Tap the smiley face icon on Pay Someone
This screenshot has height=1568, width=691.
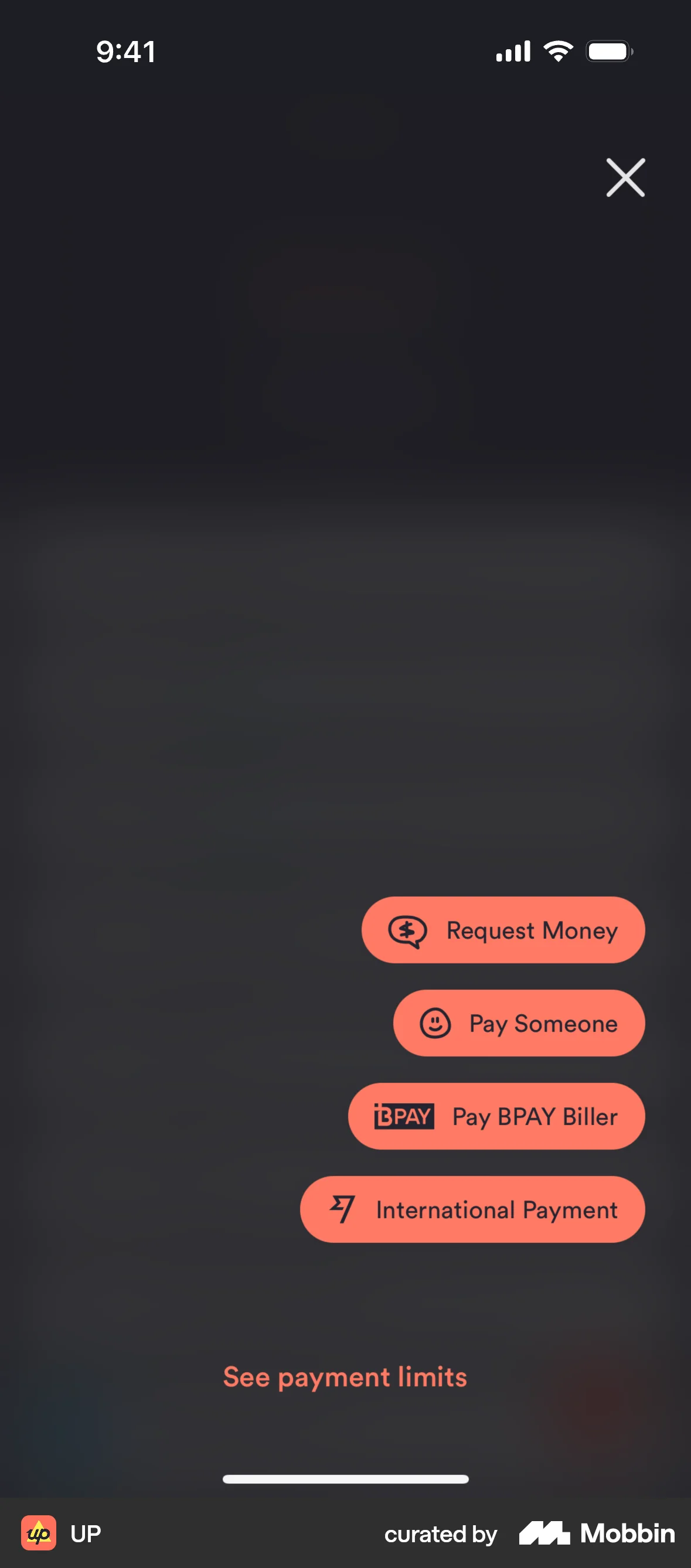point(436,1023)
